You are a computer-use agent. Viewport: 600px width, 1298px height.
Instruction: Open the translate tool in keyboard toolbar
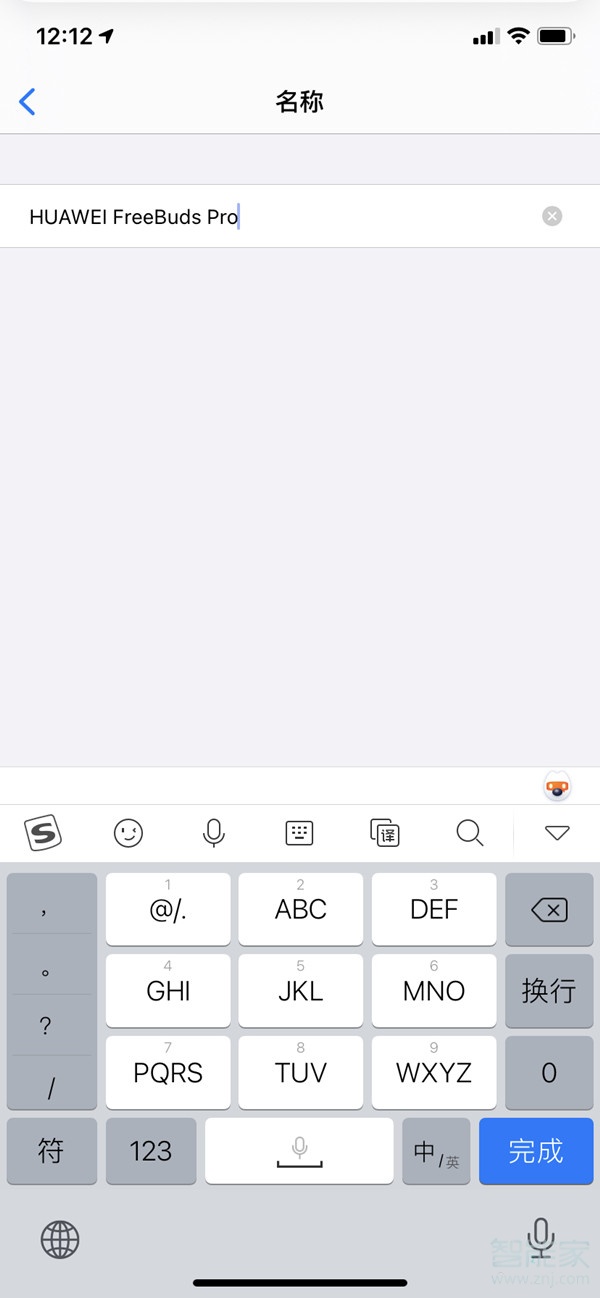tap(385, 832)
